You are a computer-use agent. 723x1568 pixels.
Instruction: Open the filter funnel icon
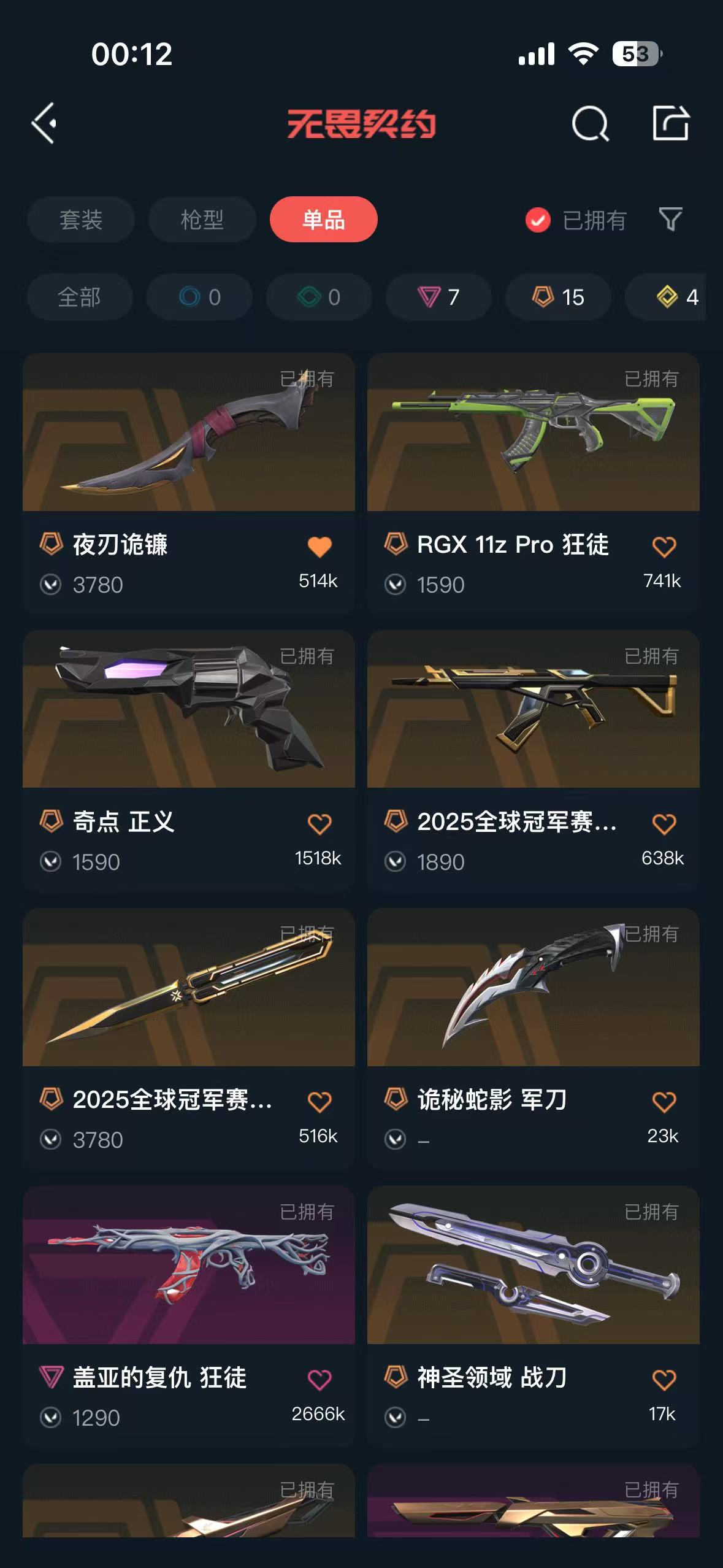tap(670, 219)
